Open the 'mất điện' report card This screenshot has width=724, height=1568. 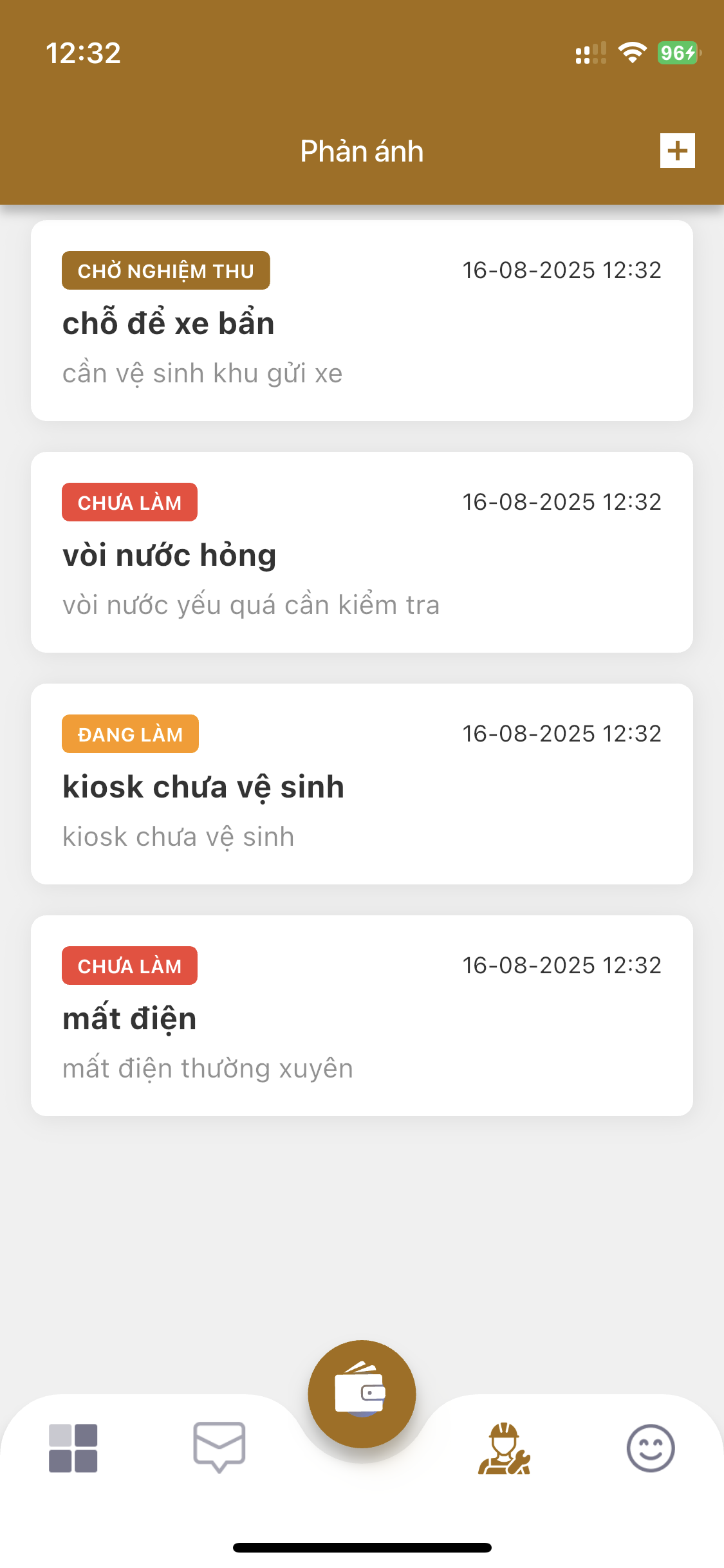click(362, 1016)
